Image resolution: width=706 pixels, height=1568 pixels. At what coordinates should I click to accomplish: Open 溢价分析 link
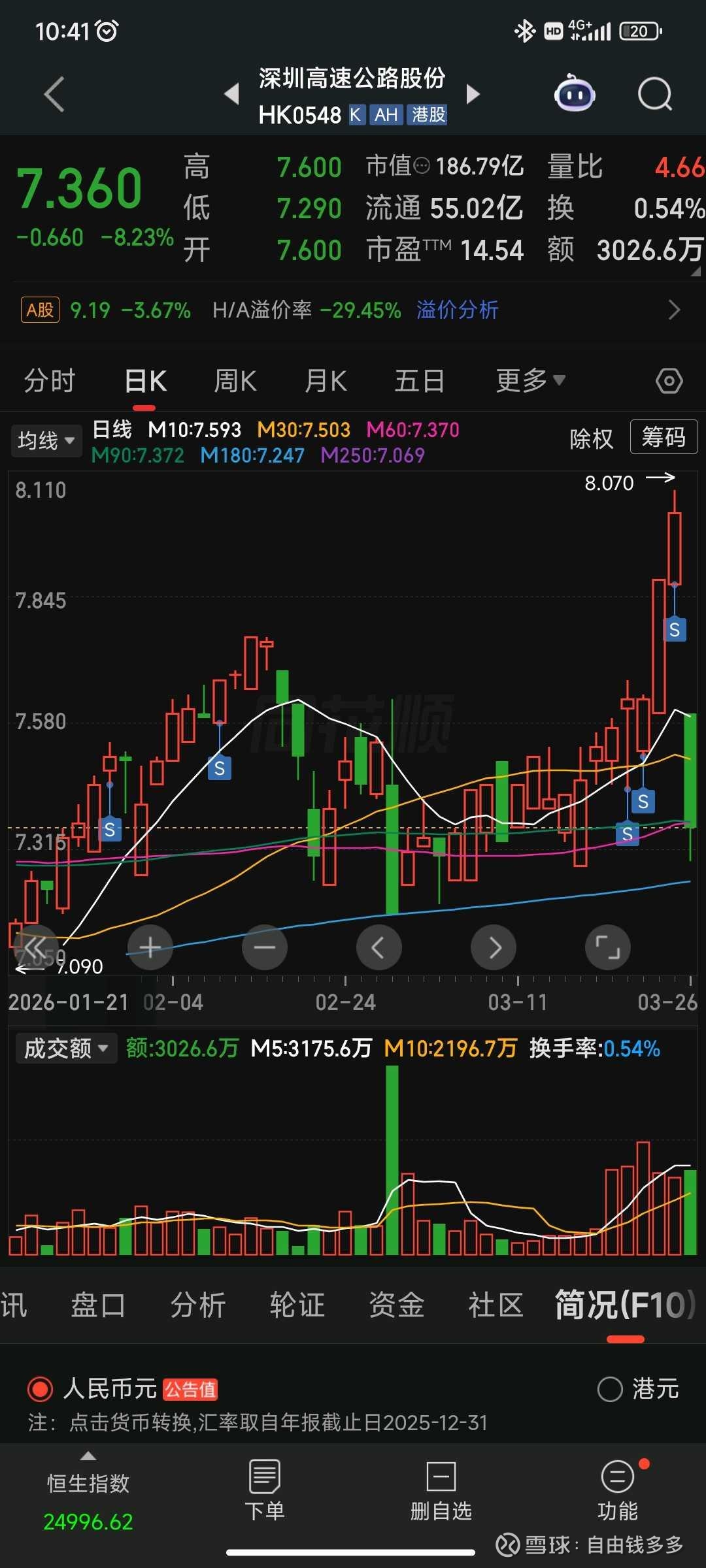click(x=457, y=310)
